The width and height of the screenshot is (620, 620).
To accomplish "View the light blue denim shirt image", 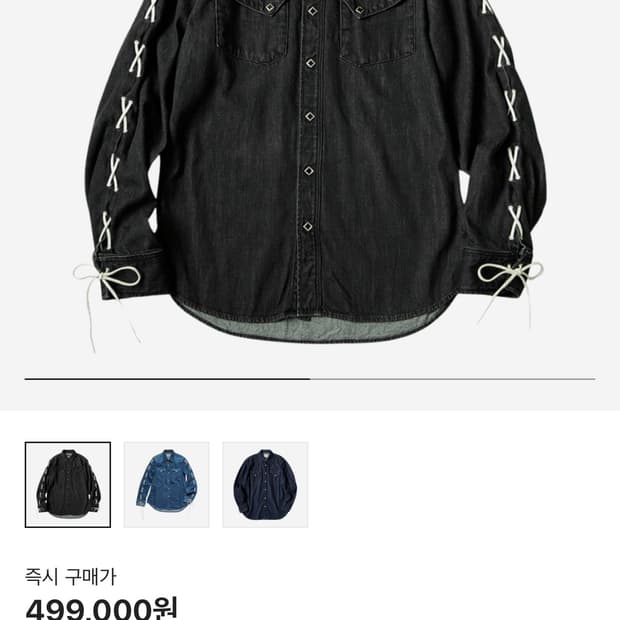I will click(x=166, y=485).
